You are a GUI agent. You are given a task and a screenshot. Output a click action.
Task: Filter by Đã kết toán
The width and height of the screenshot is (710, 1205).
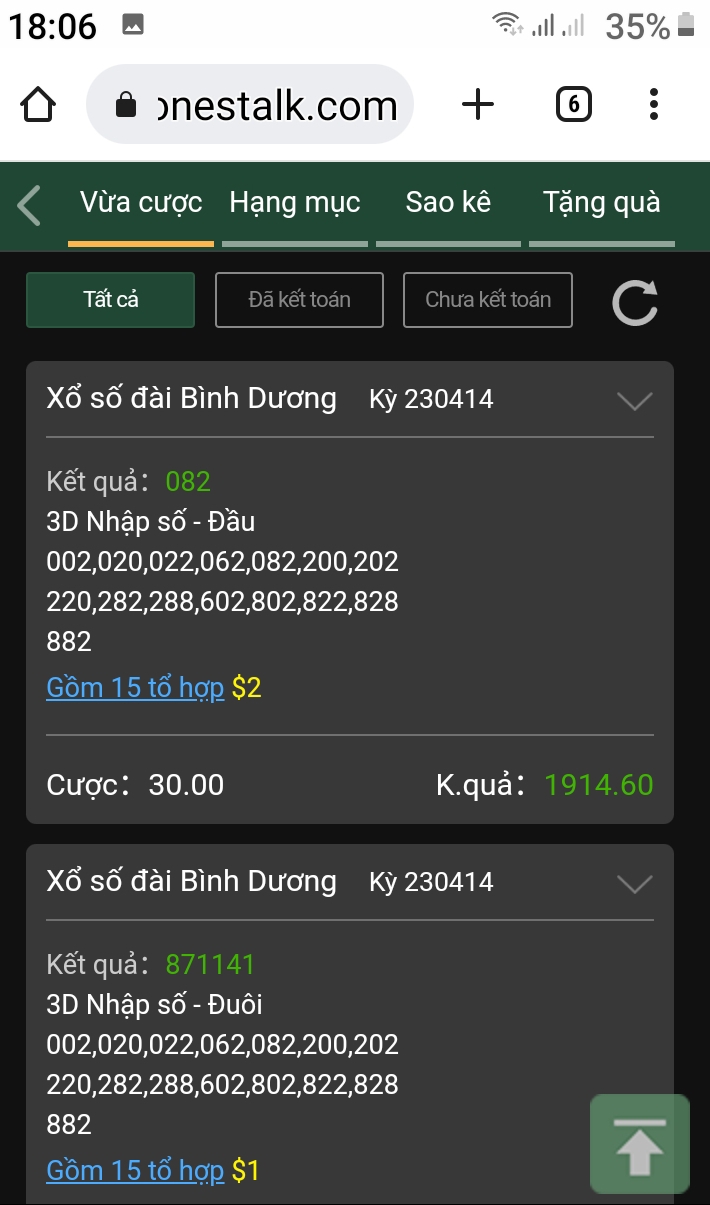[299, 300]
